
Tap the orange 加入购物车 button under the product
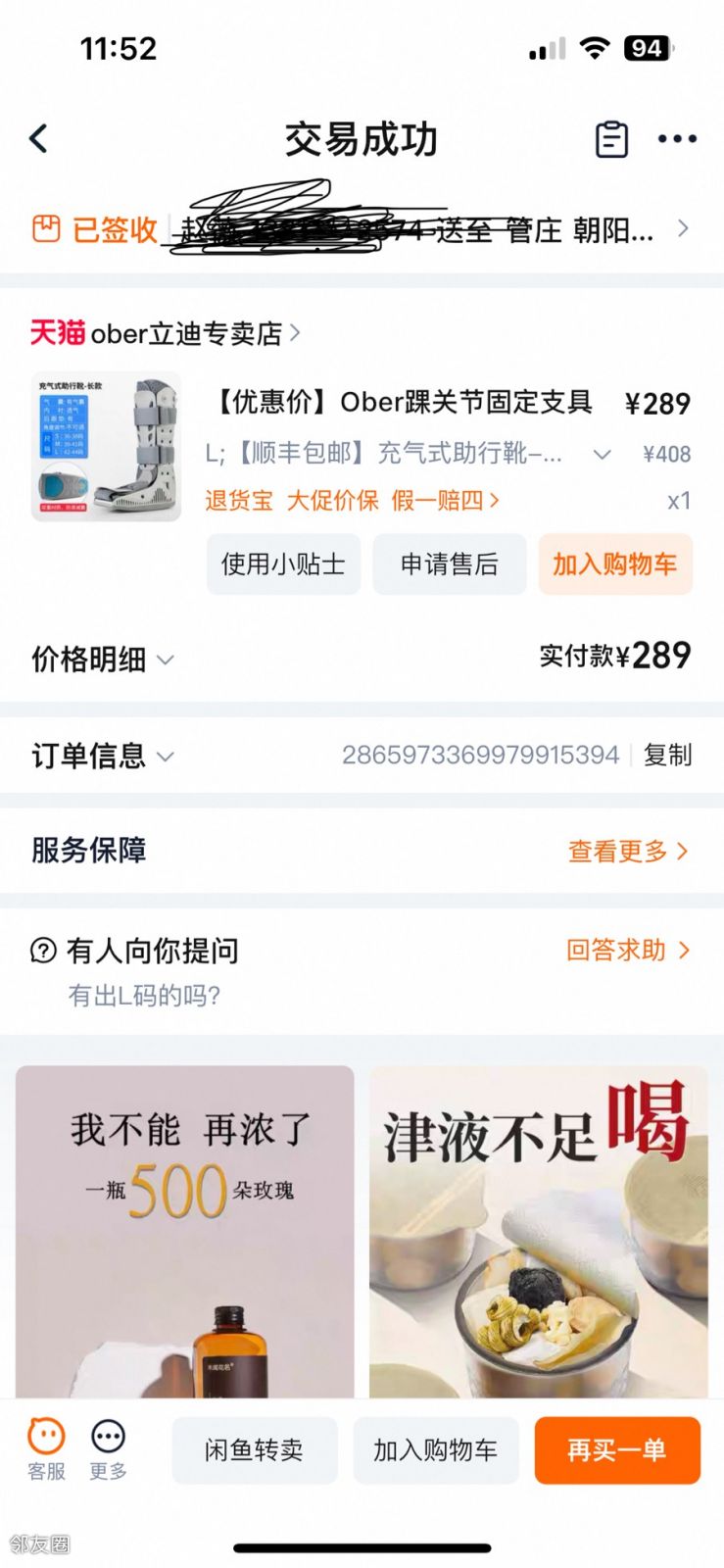click(614, 563)
